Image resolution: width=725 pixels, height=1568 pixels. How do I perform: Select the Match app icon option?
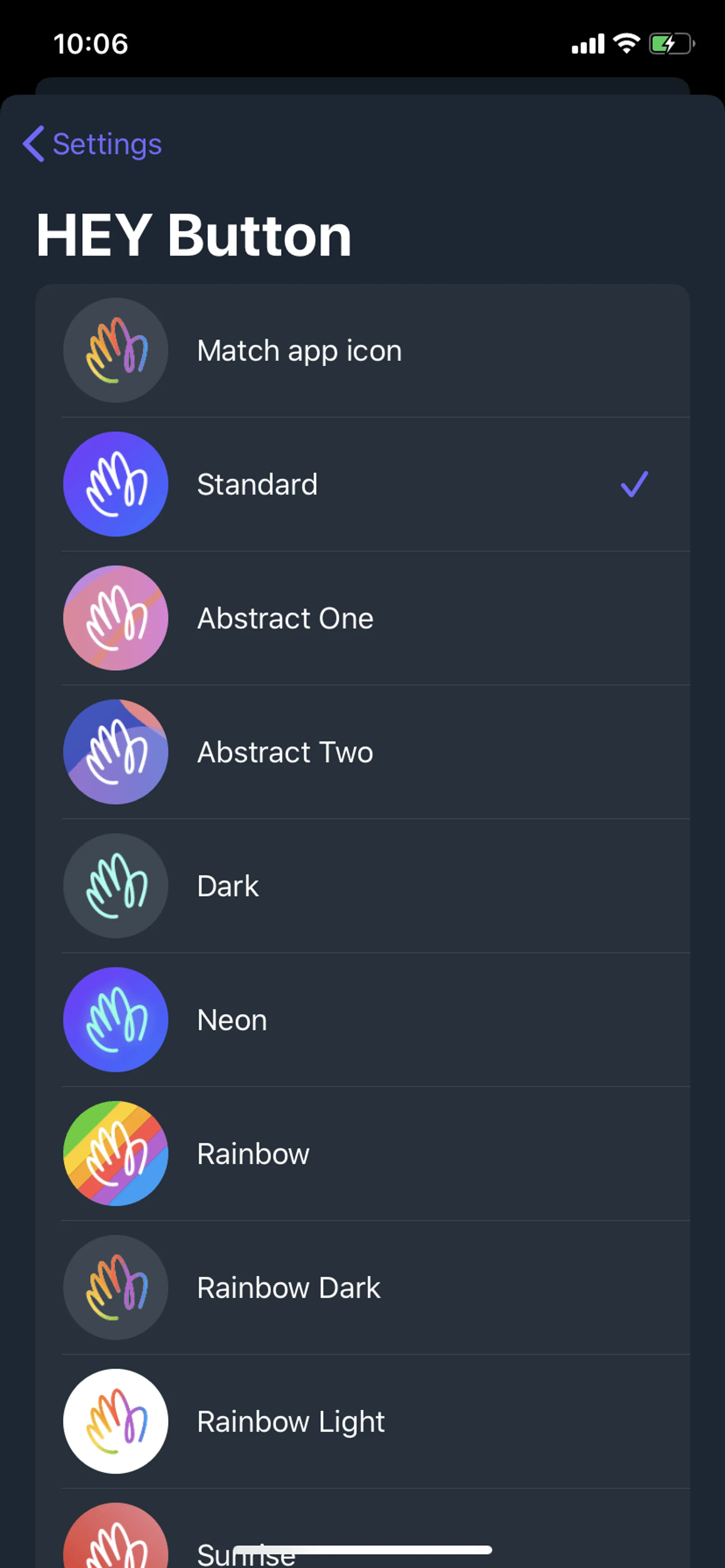point(362,351)
